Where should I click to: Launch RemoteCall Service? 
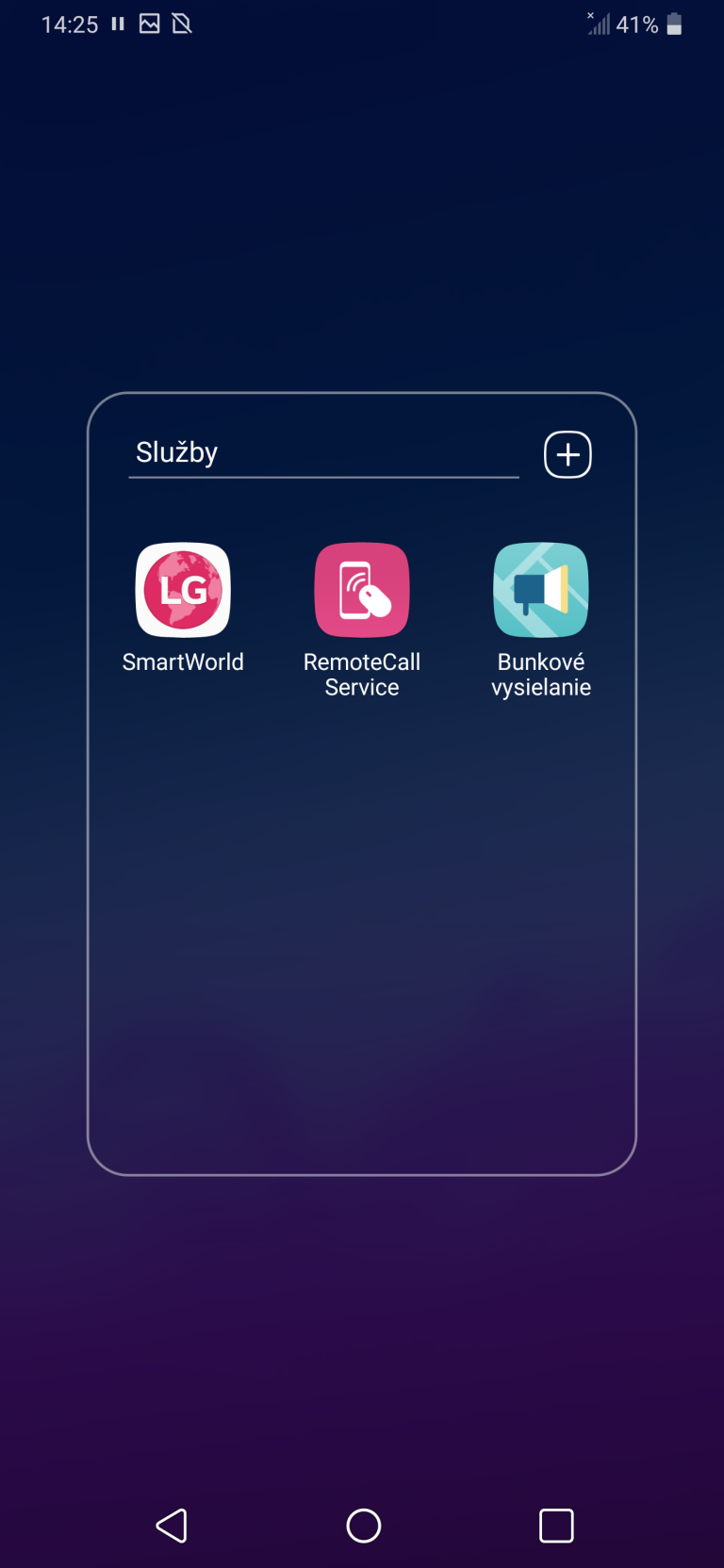tap(362, 591)
